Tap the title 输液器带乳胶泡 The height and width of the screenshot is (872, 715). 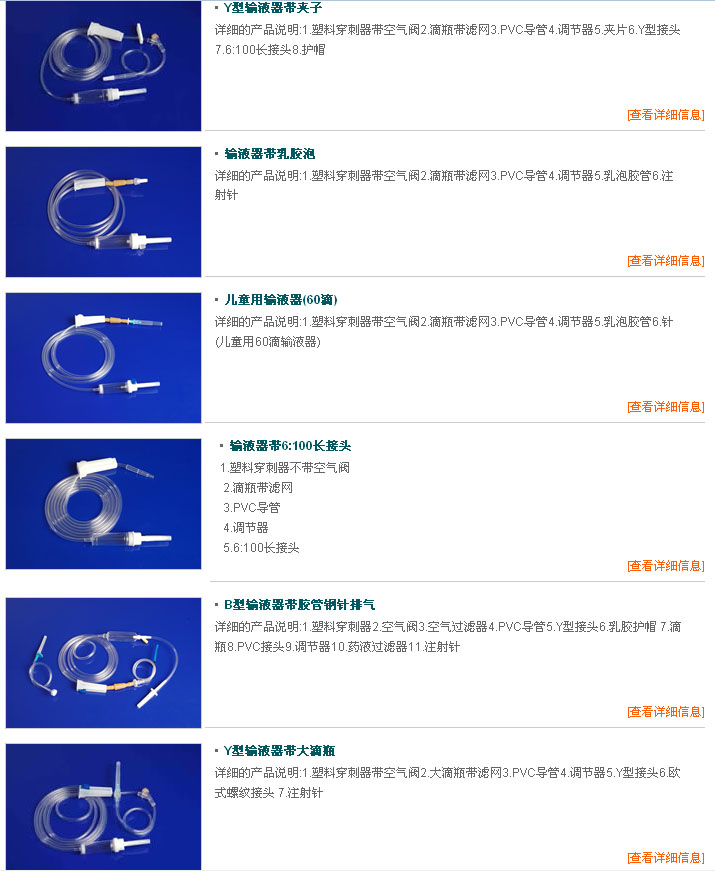tap(270, 154)
